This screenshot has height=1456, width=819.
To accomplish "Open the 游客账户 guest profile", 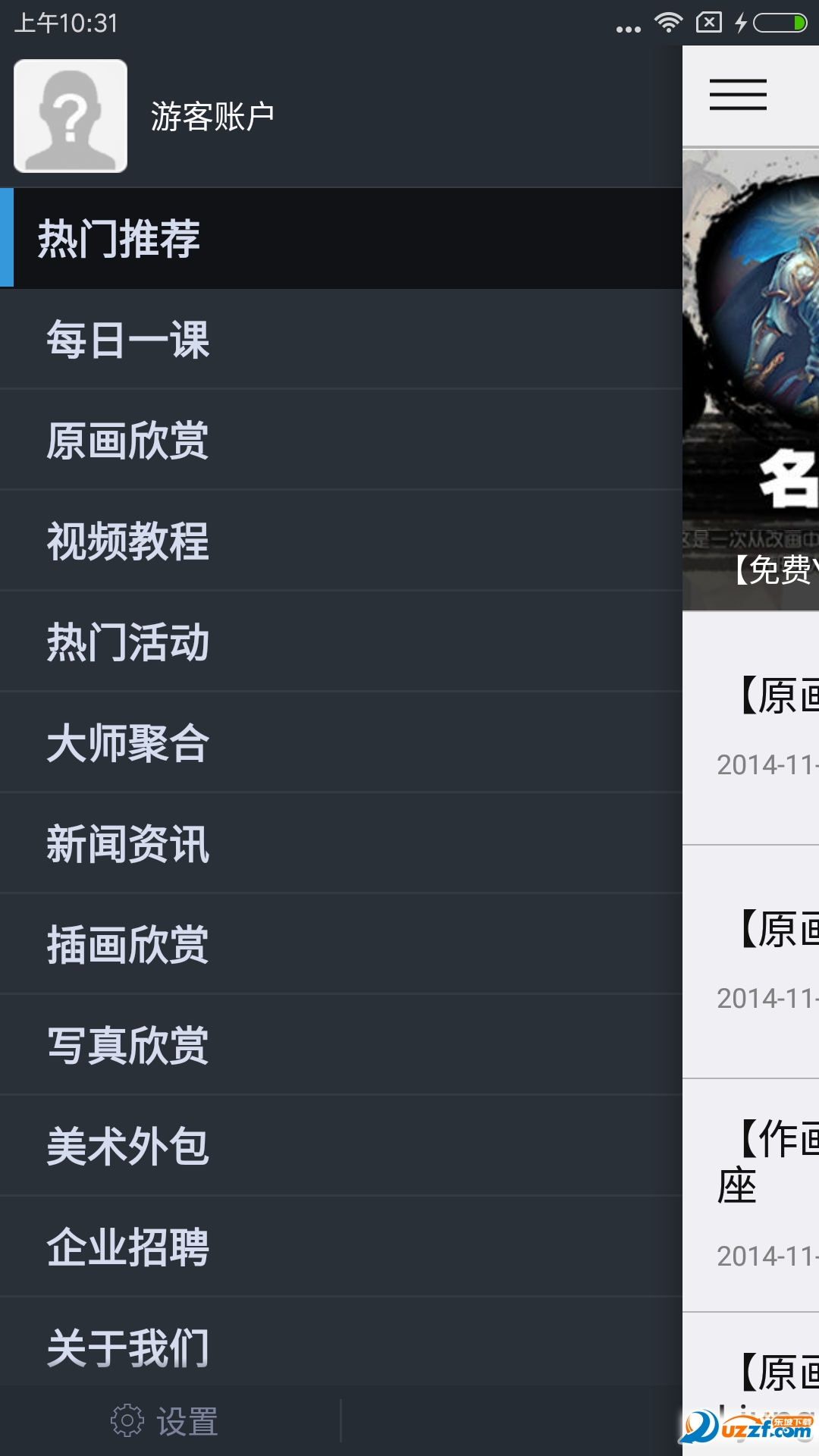I will pyautogui.click(x=144, y=116).
